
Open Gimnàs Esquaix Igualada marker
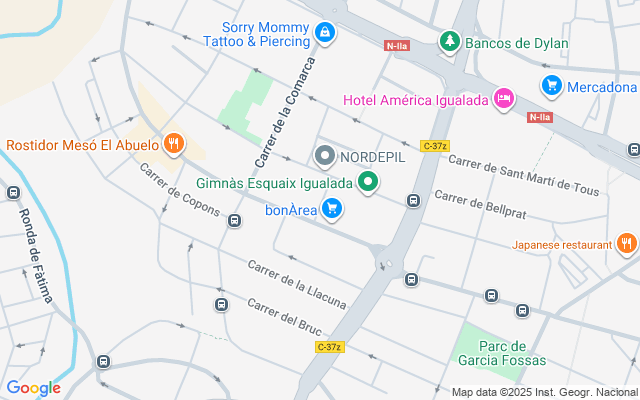pos(368,182)
